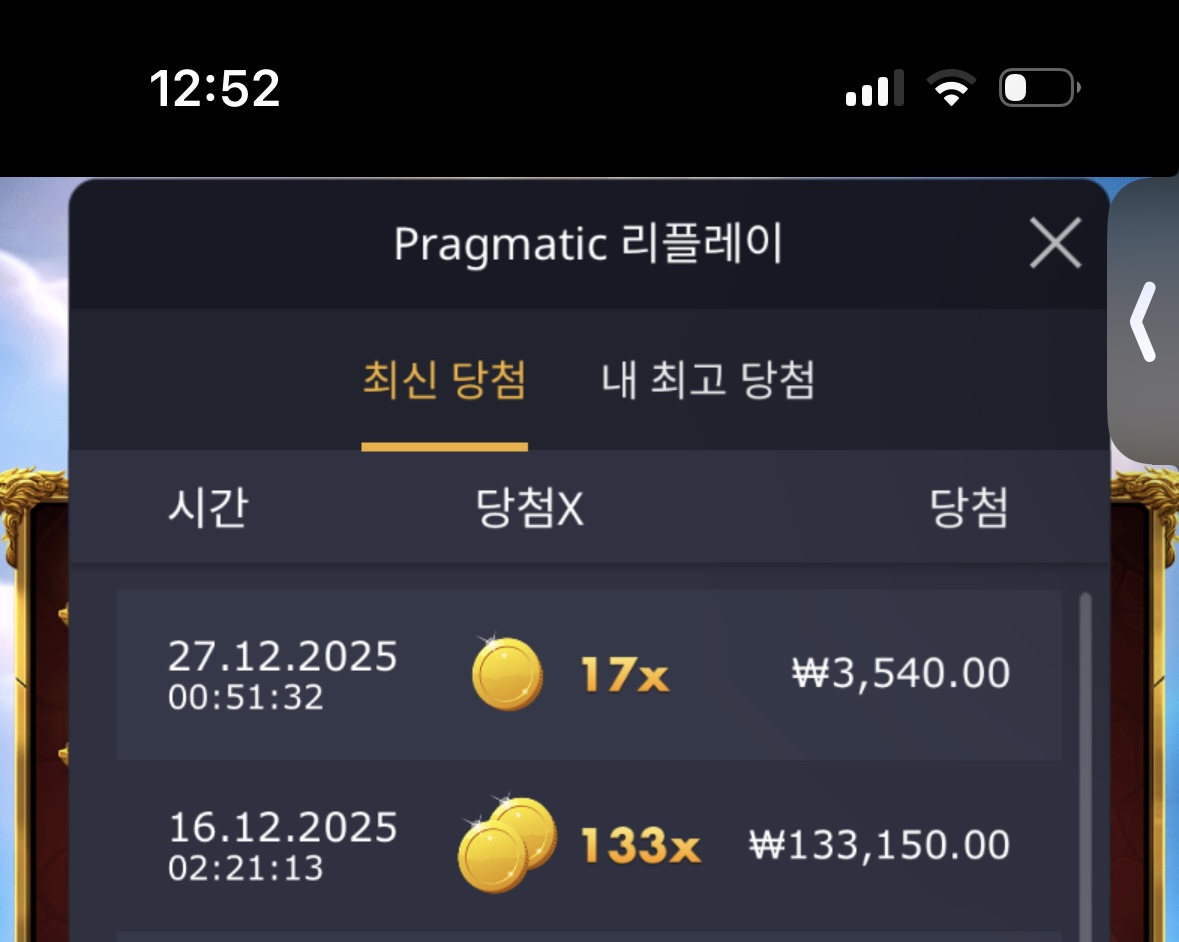This screenshot has height=942, width=1179.
Task: Open the 133x win replay from 16.12.2025
Action: click(x=588, y=846)
